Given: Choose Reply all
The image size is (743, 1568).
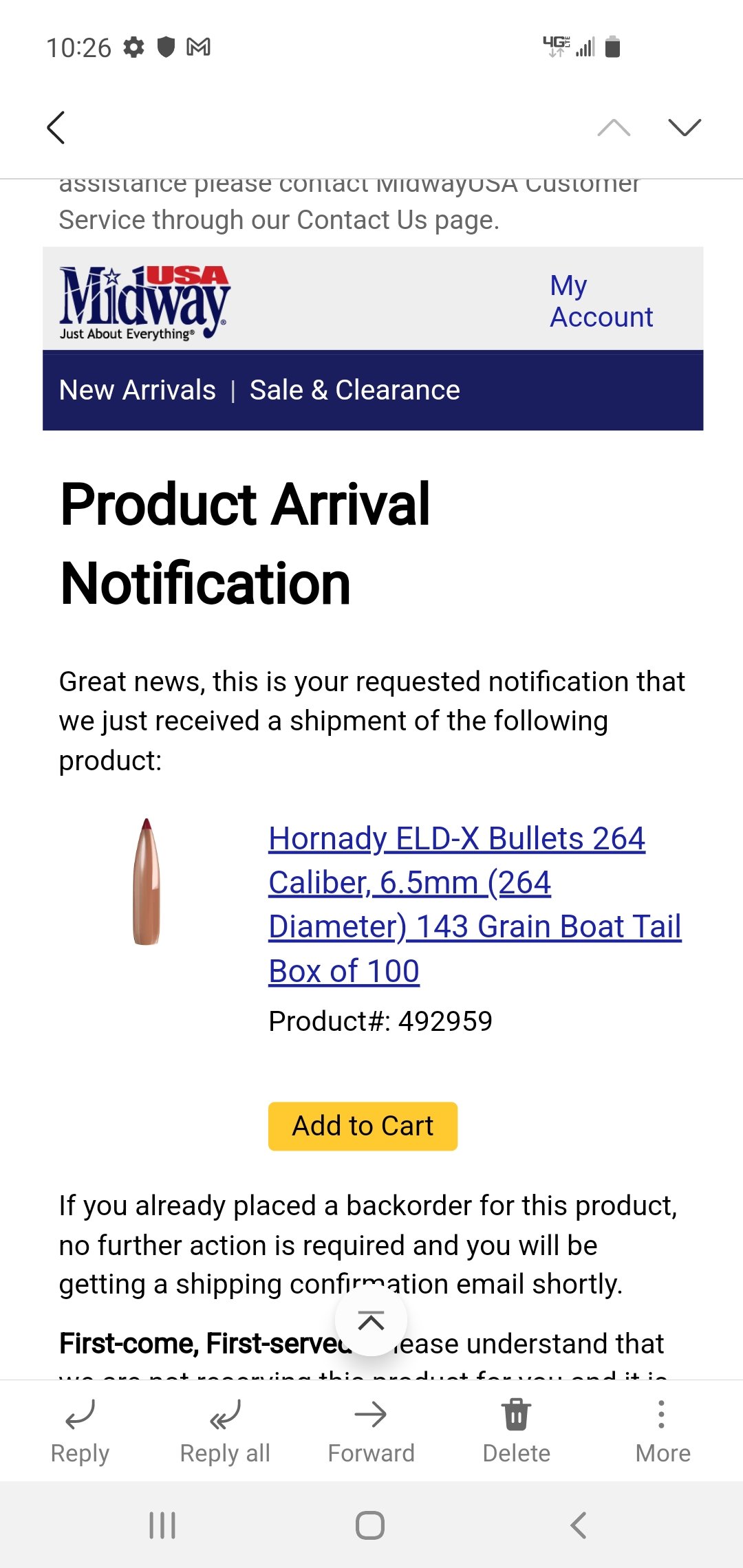Looking at the screenshot, I should [225, 1432].
